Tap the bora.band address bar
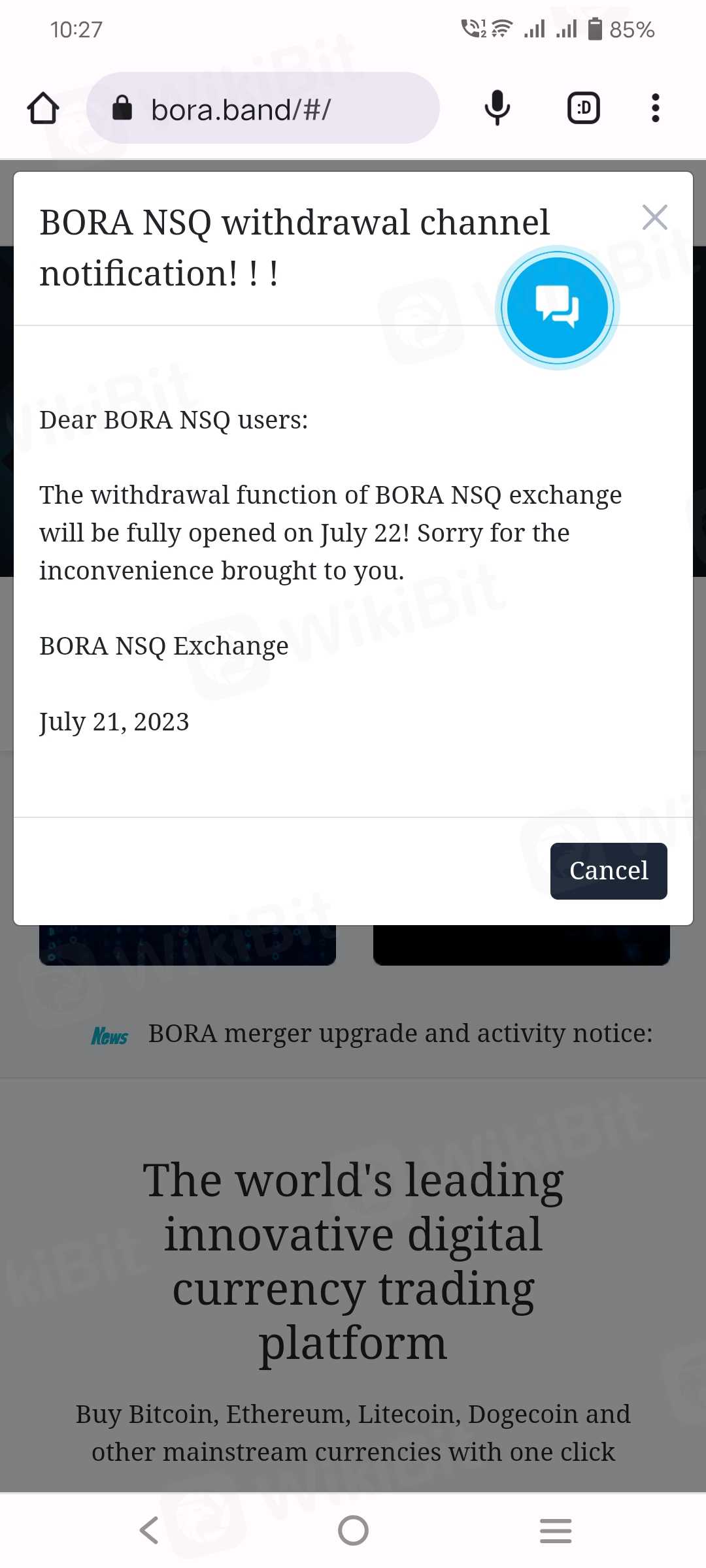Image resolution: width=706 pixels, height=1568 pixels. 263,108
